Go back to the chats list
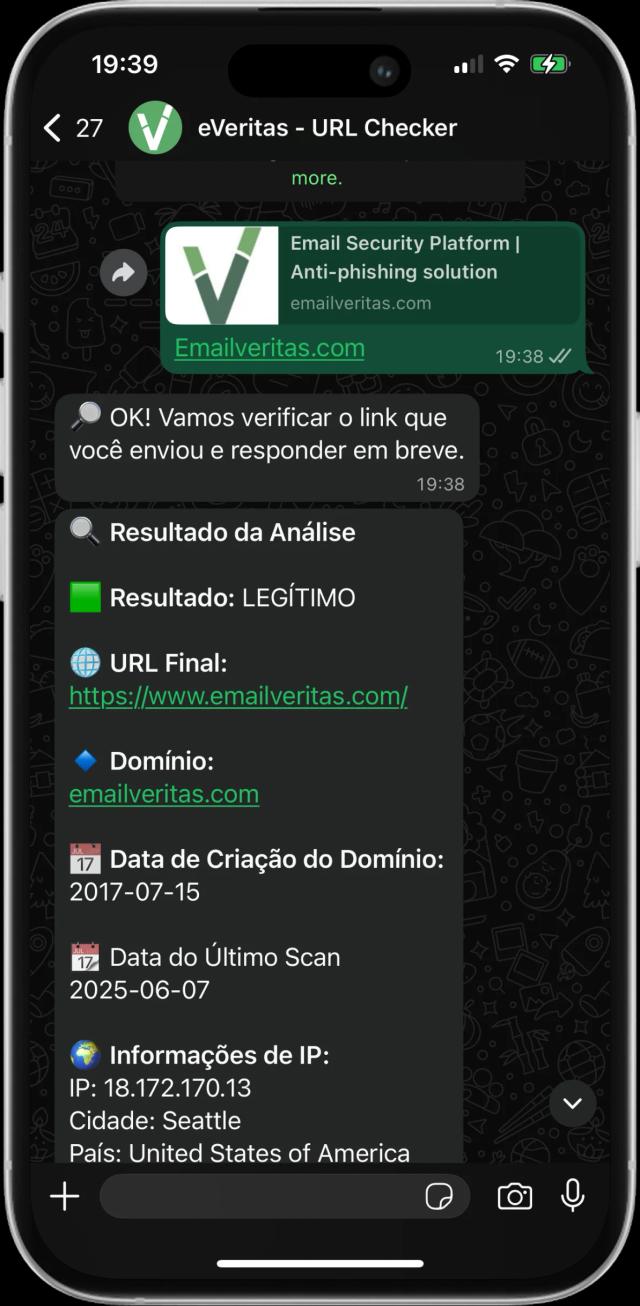Screen dimensions: 640x1306 54,128
